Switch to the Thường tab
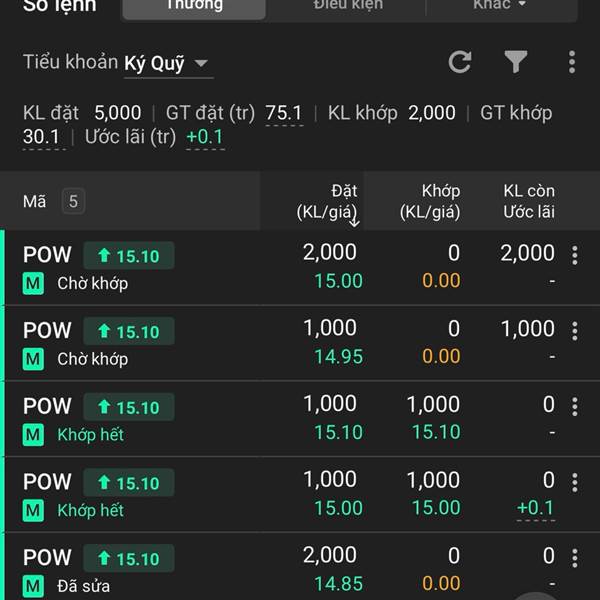The height and width of the screenshot is (600, 600). [194, 6]
